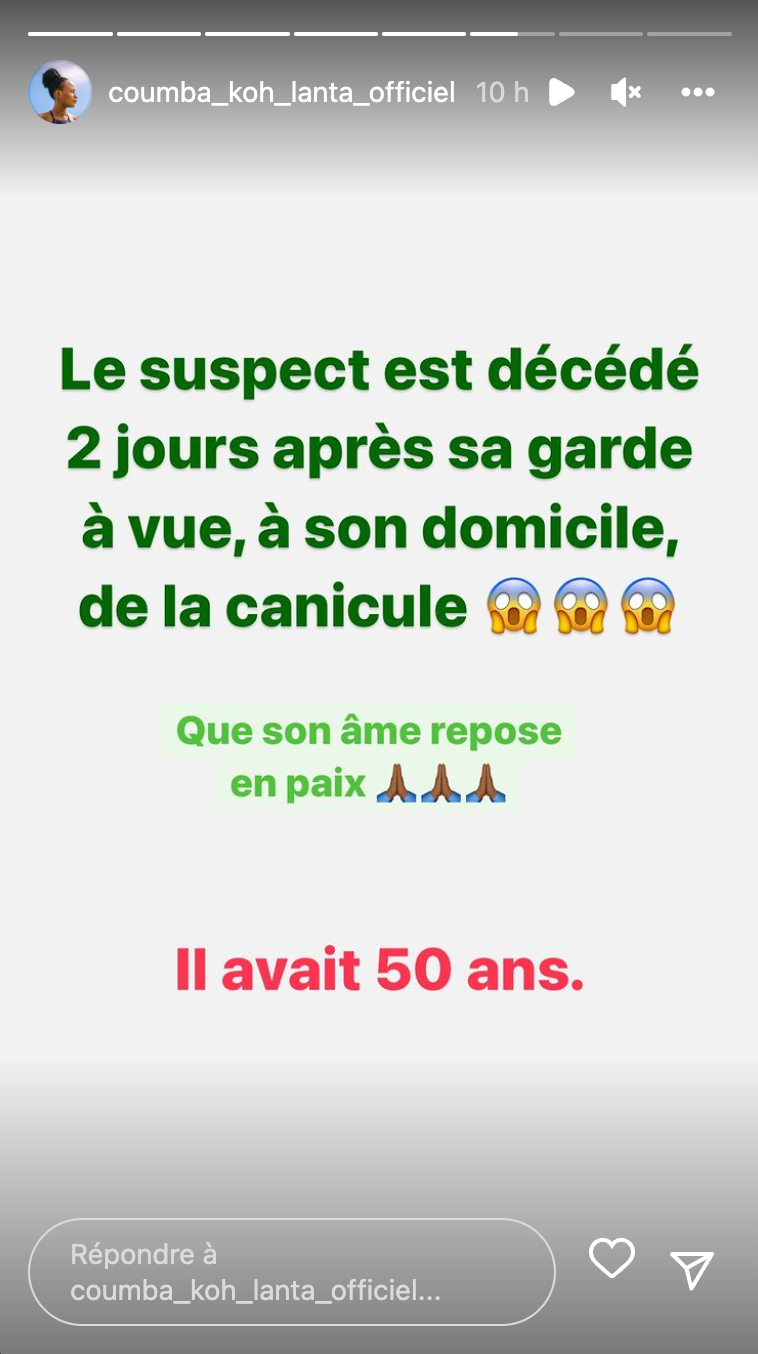Viewport: 758px width, 1354px height.
Task: Focus the Répondre à reply field
Action: [x=291, y=1272]
